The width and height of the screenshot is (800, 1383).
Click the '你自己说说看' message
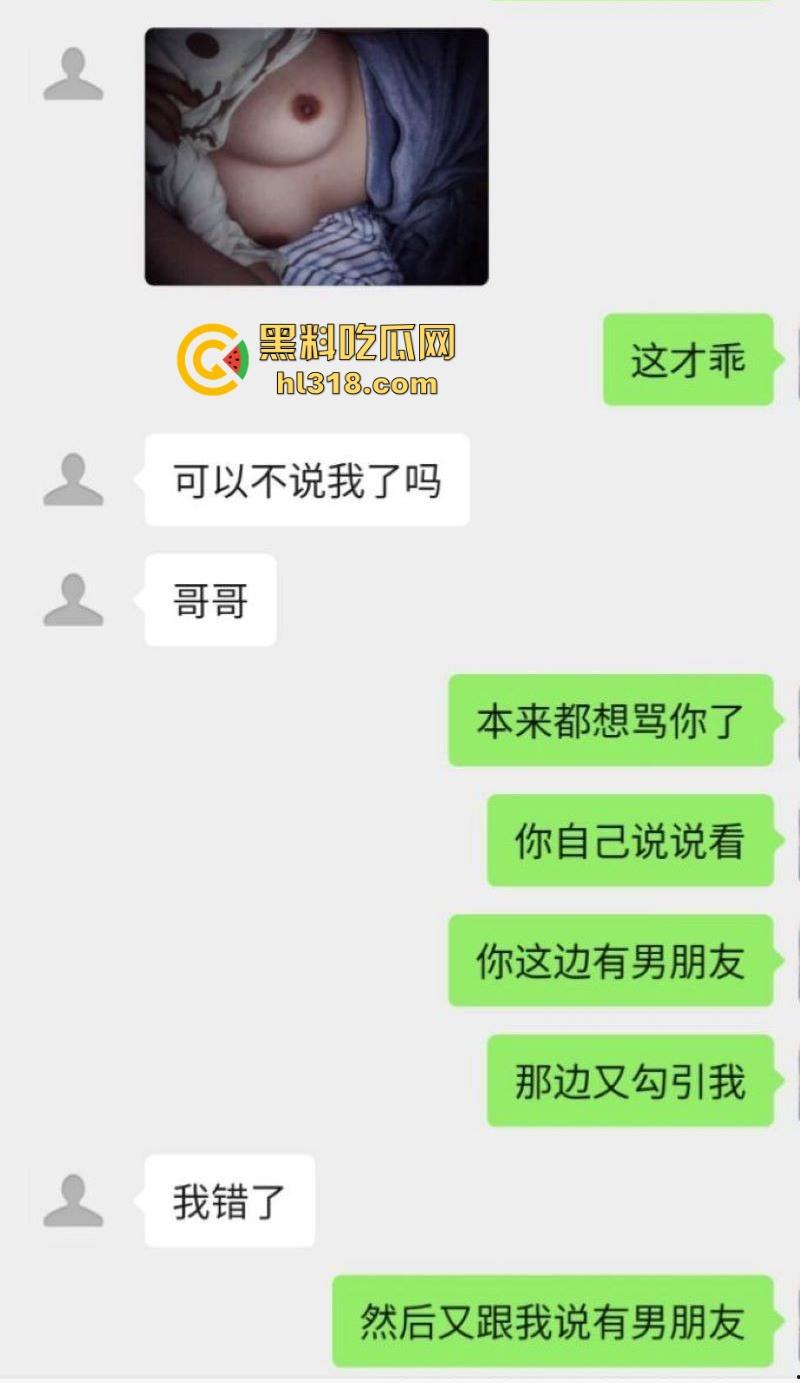click(628, 842)
